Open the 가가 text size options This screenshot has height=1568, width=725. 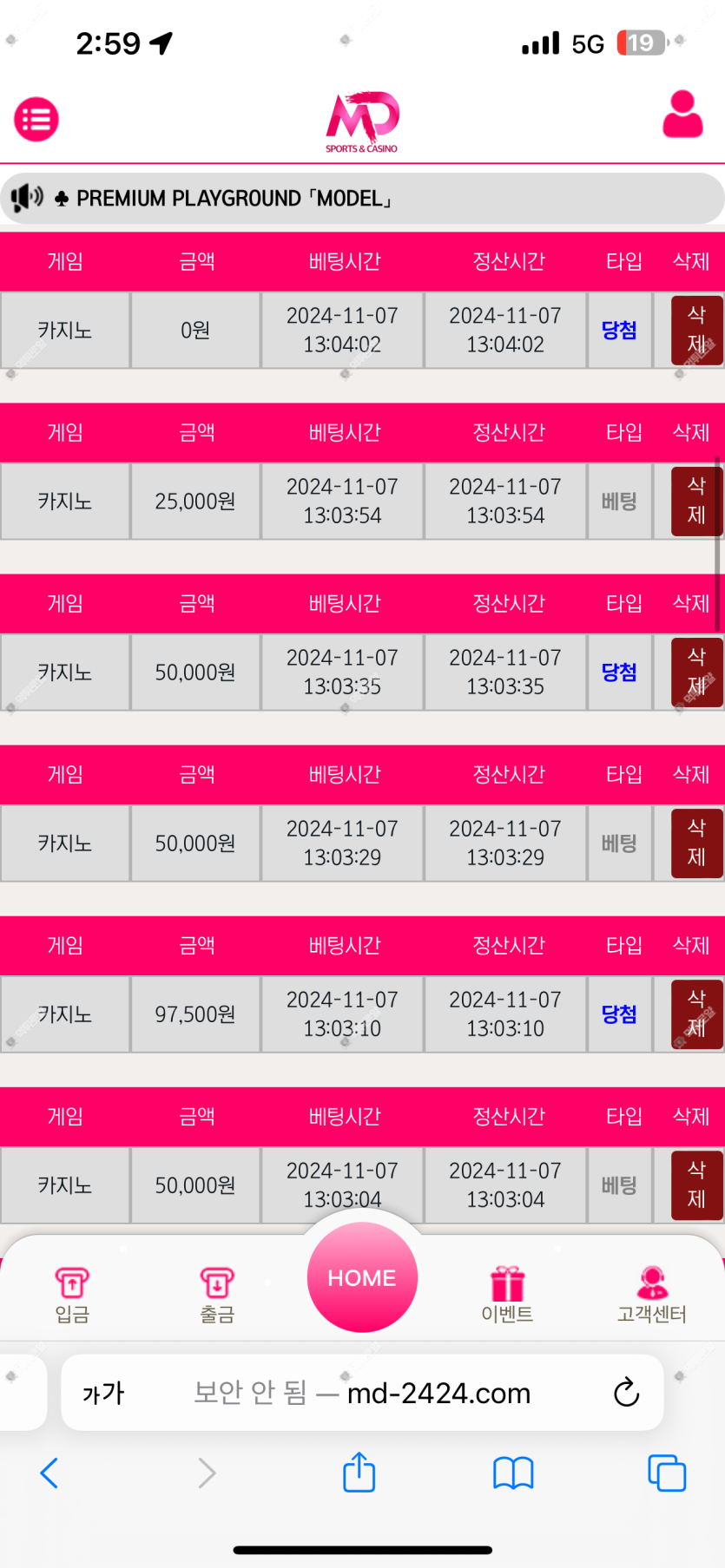tap(103, 1394)
